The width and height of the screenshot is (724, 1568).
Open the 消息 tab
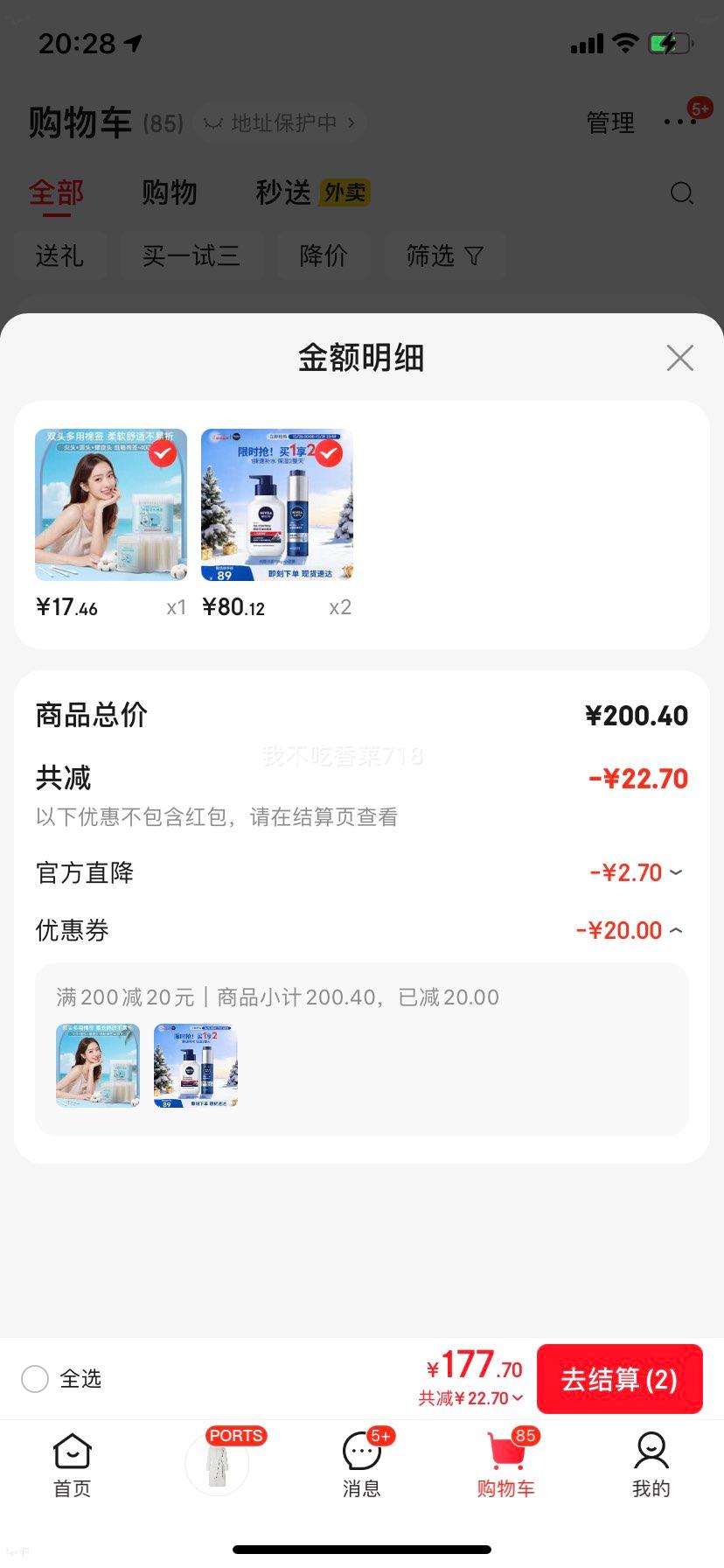(361, 1466)
